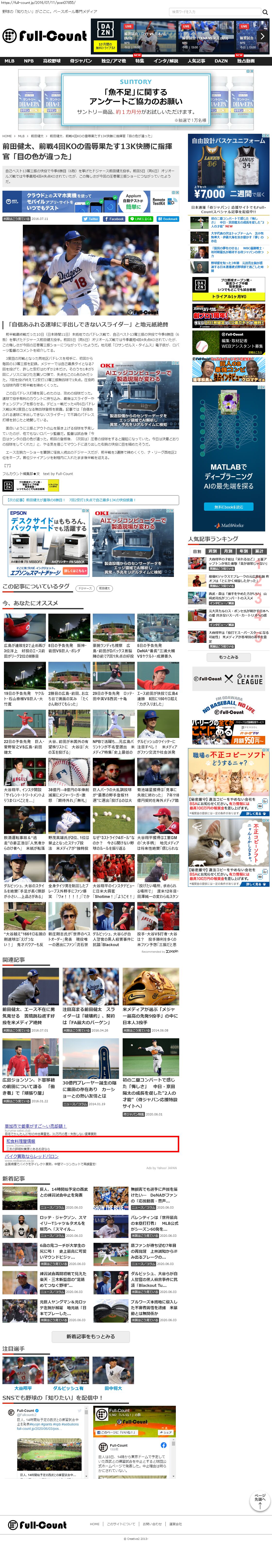
Task: Switch to the MLB menu tab
Action: click(x=10, y=61)
